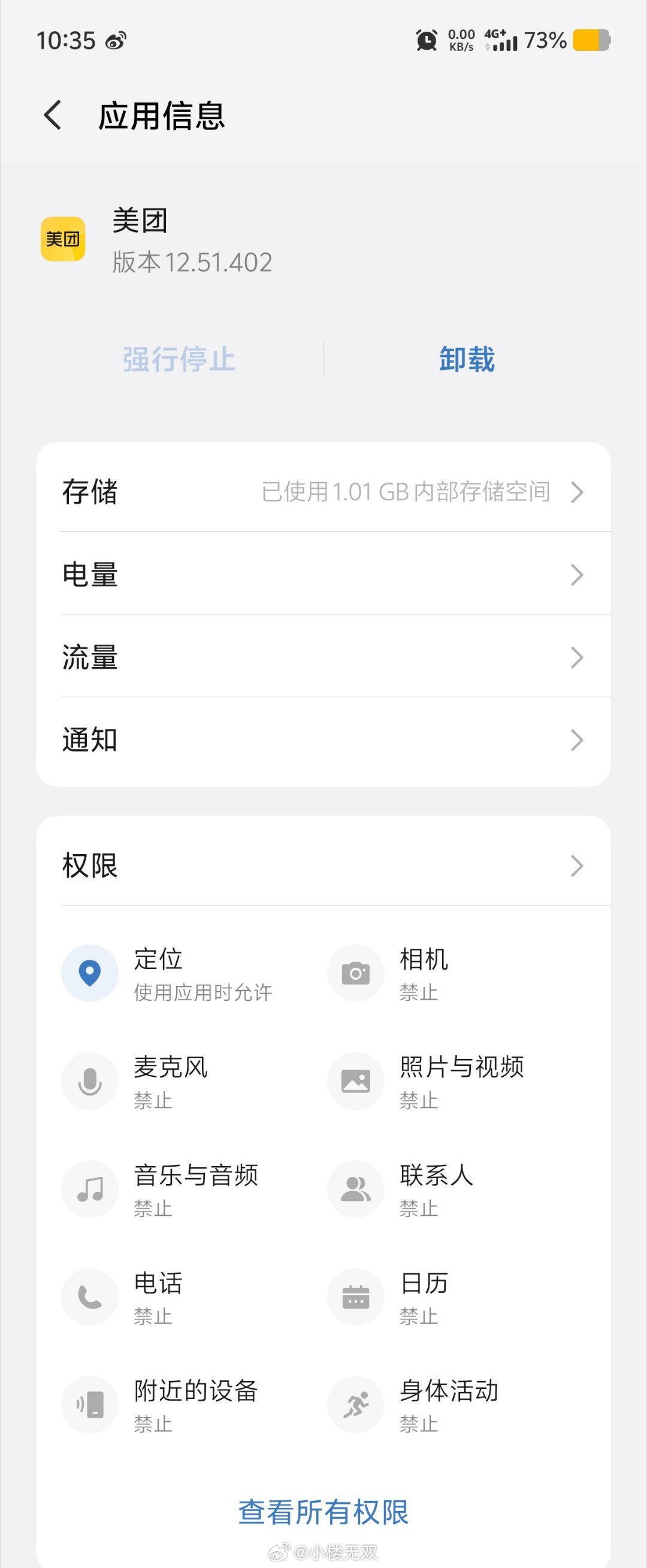Expand the 权限 permissions chevron
Screen dimensions: 647x1568
click(x=576, y=866)
